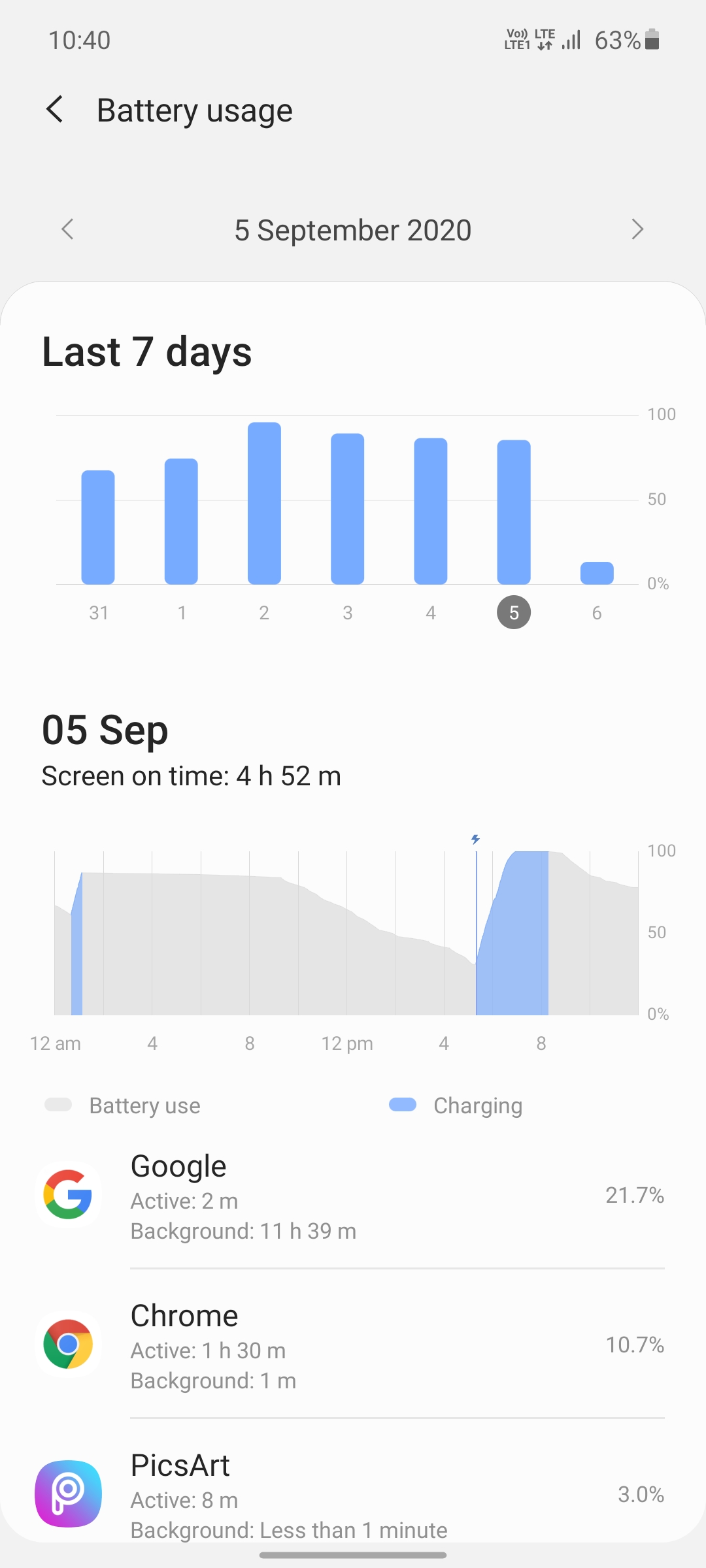Tap Screen on time summary text
The image size is (706, 1568).
point(190,776)
